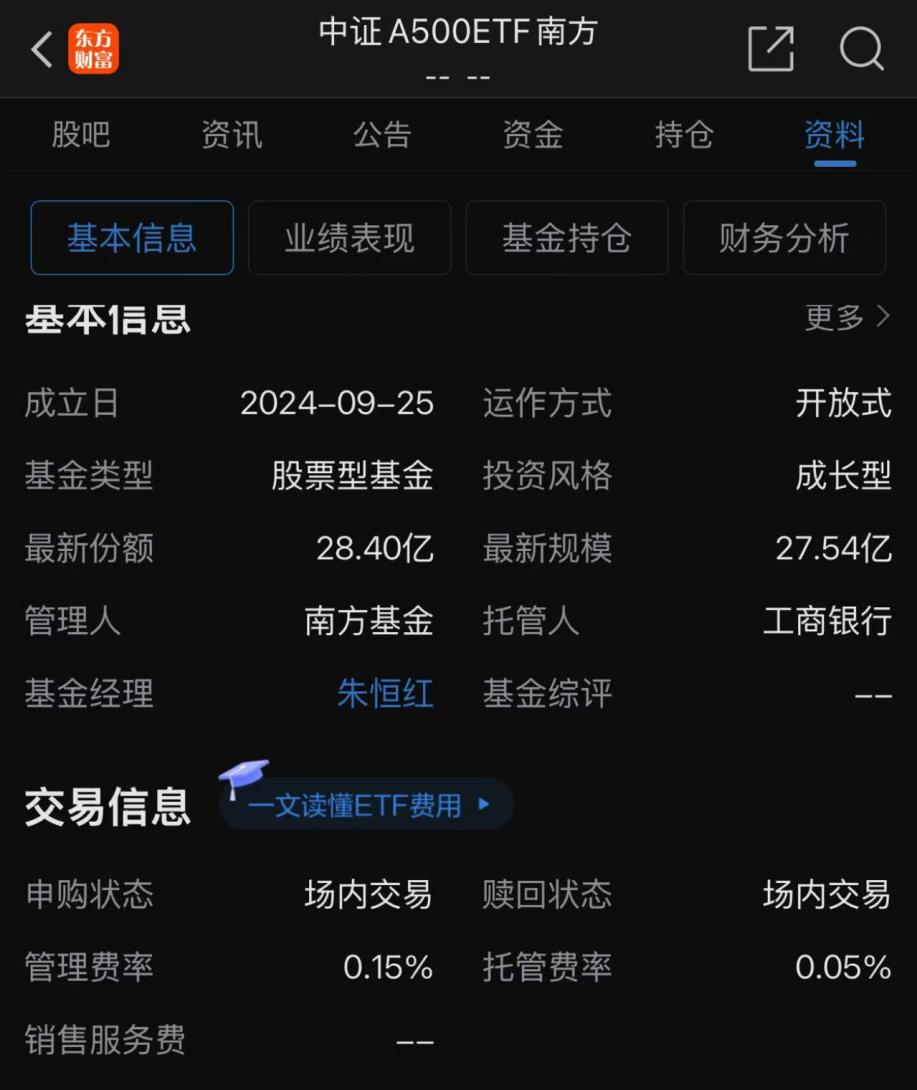Switch to the 持仓 tab
Viewport: 917px width, 1090px height.
pyautogui.click(x=682, y=135)
